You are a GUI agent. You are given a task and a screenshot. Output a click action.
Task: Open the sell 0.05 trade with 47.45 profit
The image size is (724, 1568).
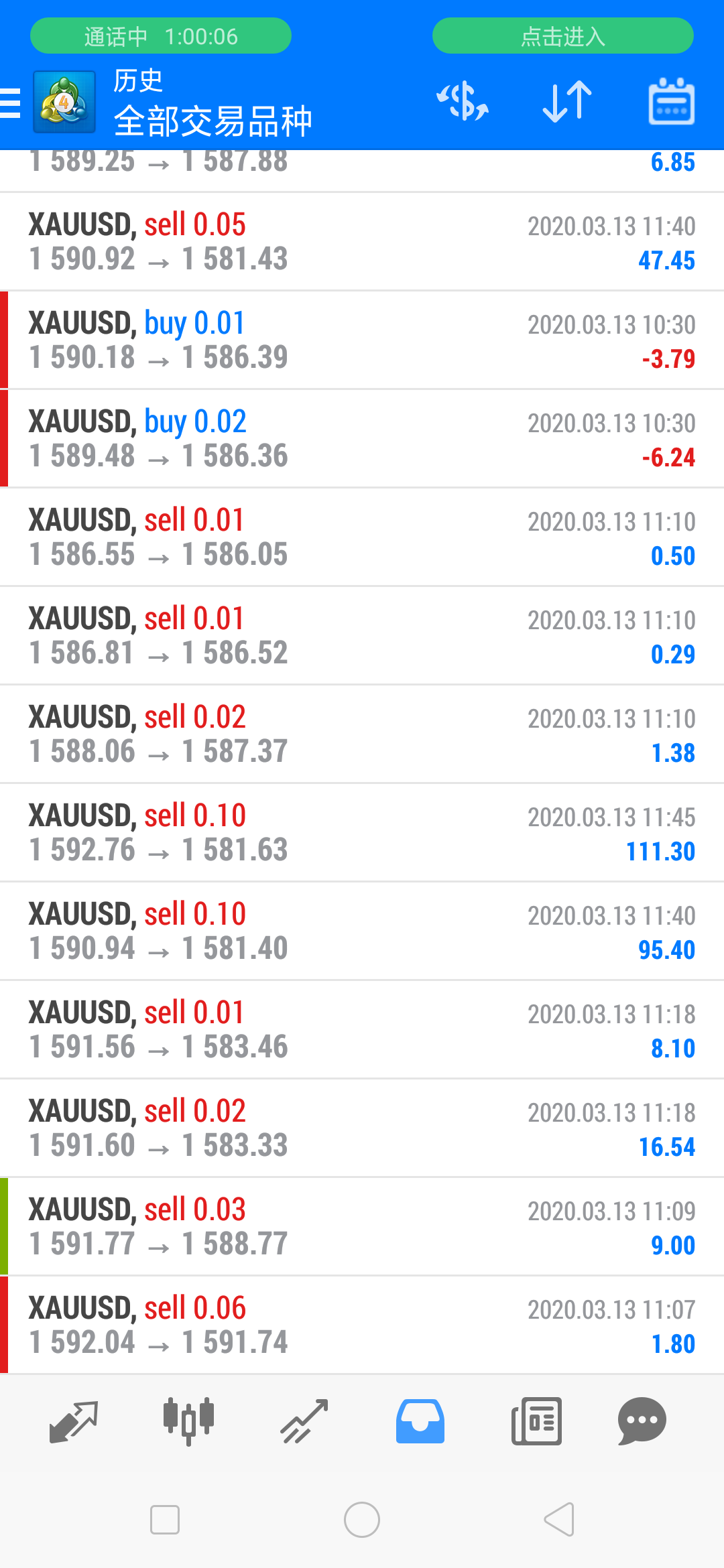tap(362, 242)
